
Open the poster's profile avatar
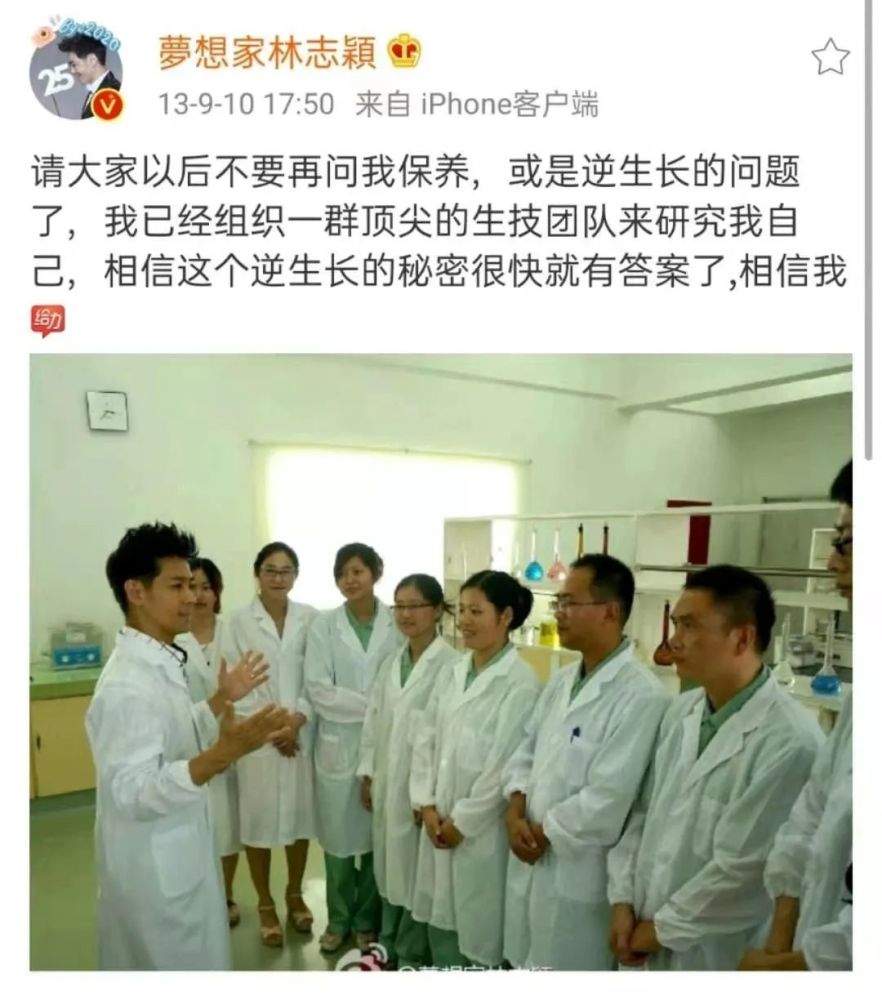pyautogui.click(x=76, y=70)
